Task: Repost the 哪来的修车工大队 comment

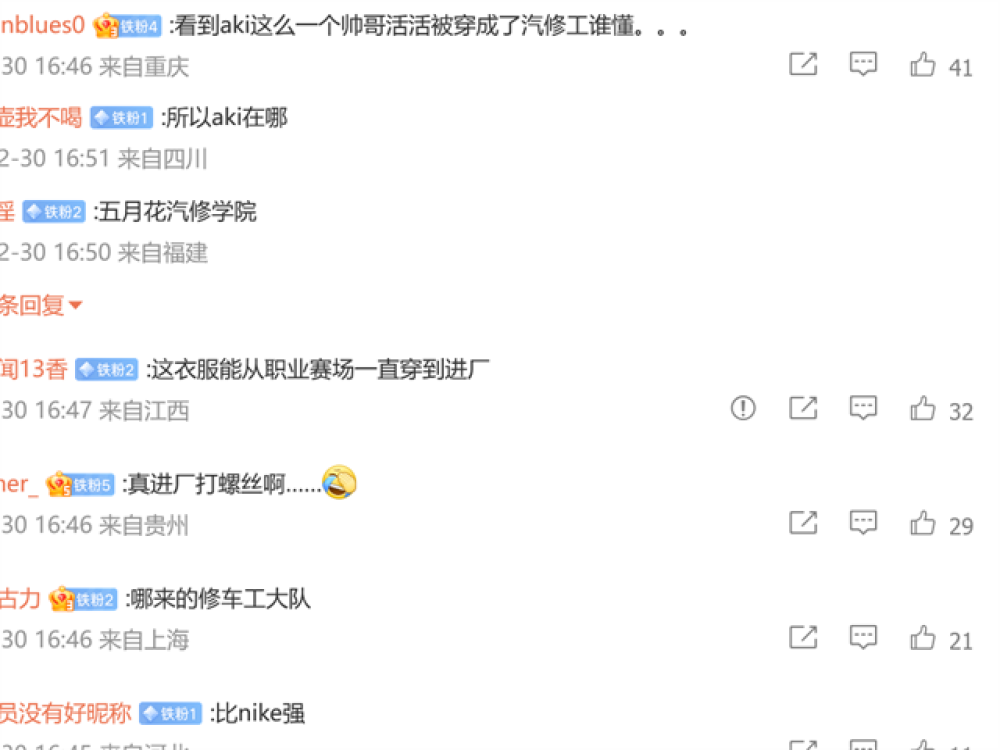Action: tap(803, 637)
